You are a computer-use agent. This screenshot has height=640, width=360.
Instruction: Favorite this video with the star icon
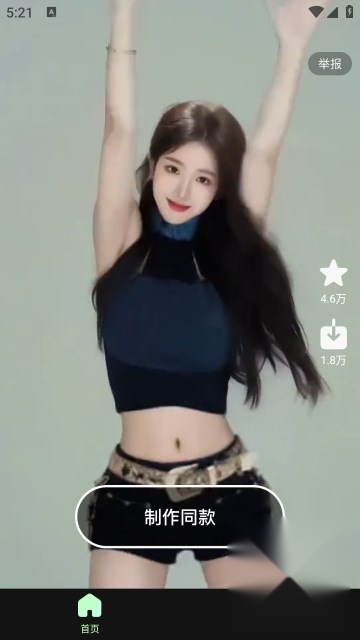point(333,273)
